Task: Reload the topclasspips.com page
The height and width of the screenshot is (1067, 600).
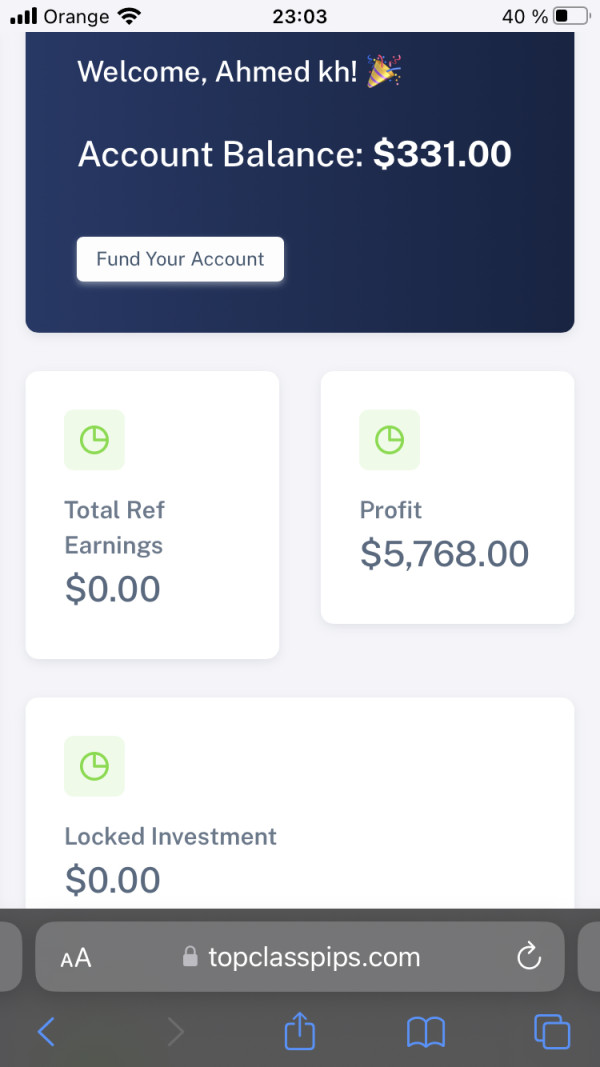Action: pyautogui.click(x=529, y=957)
